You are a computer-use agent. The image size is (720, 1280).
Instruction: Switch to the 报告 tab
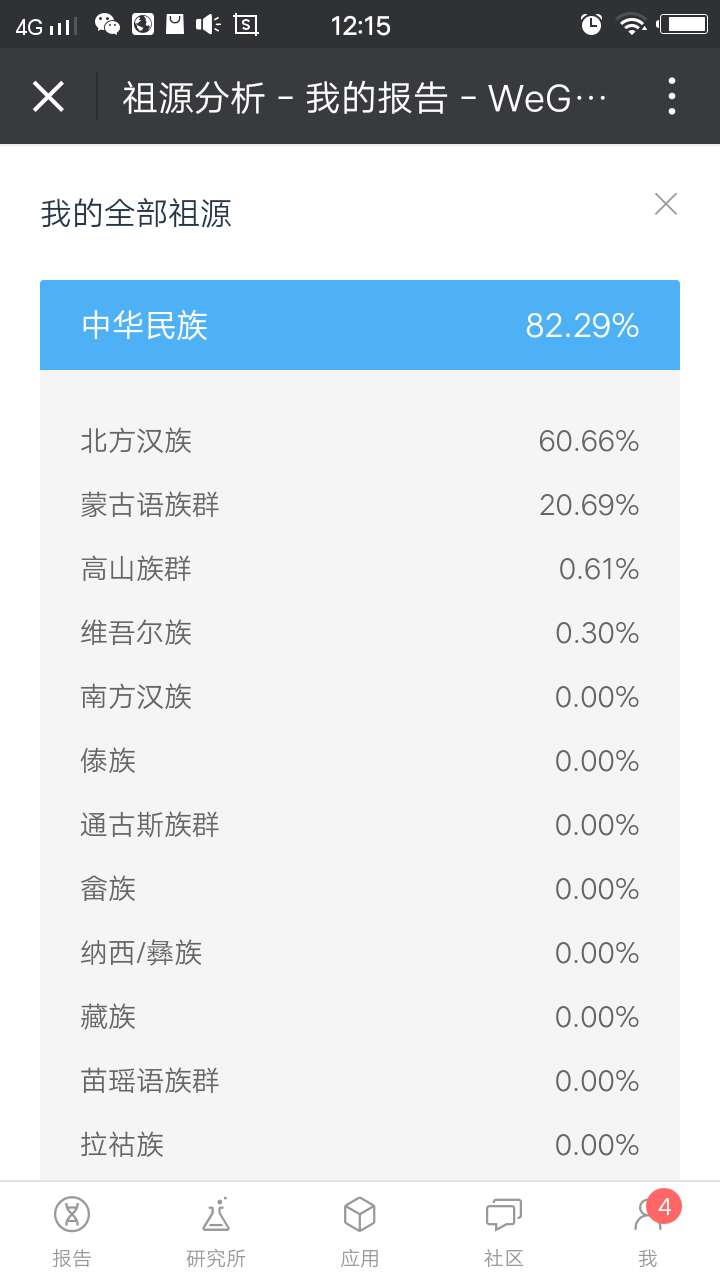[72, 1232]
